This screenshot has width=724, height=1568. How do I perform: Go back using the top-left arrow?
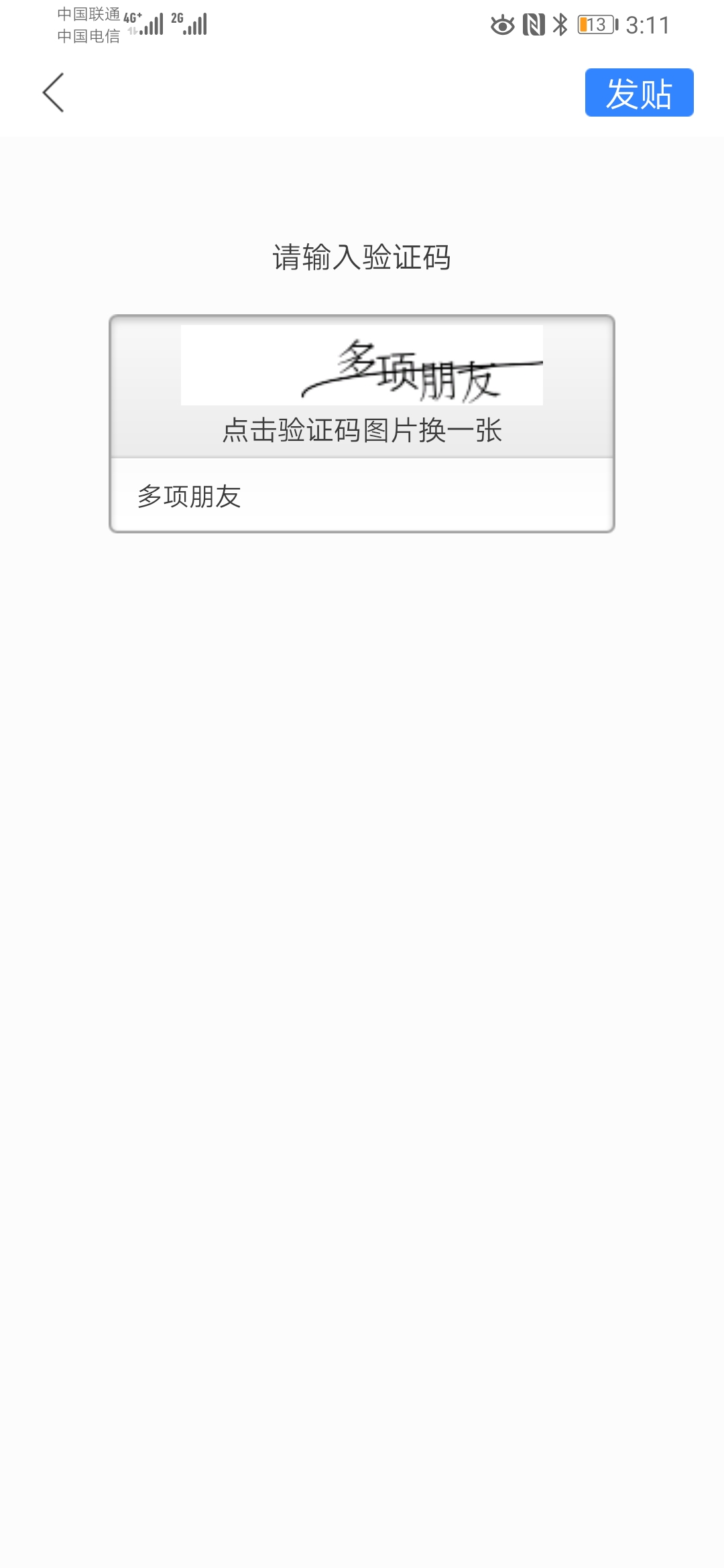(x=54, y=92)
